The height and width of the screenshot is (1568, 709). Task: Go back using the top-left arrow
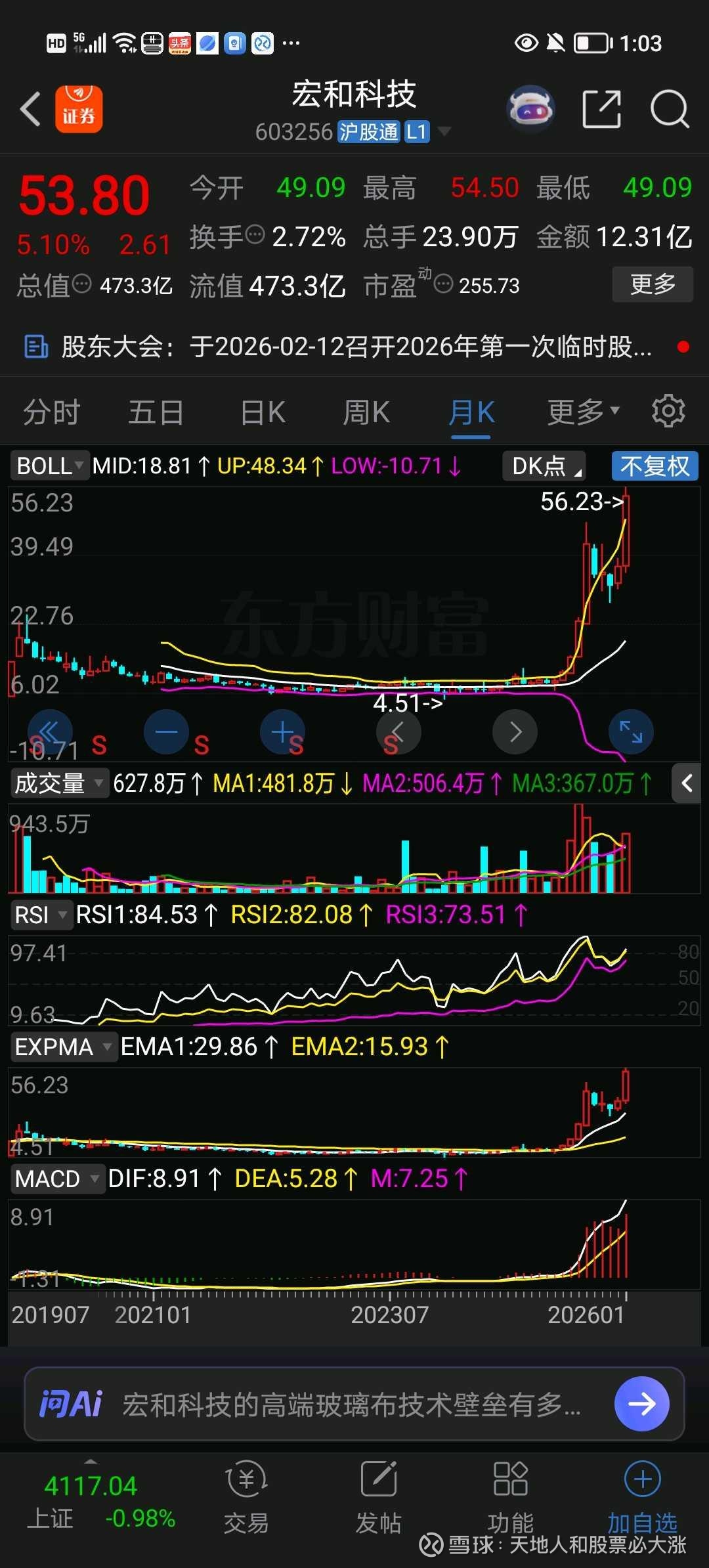click(31, 109)
